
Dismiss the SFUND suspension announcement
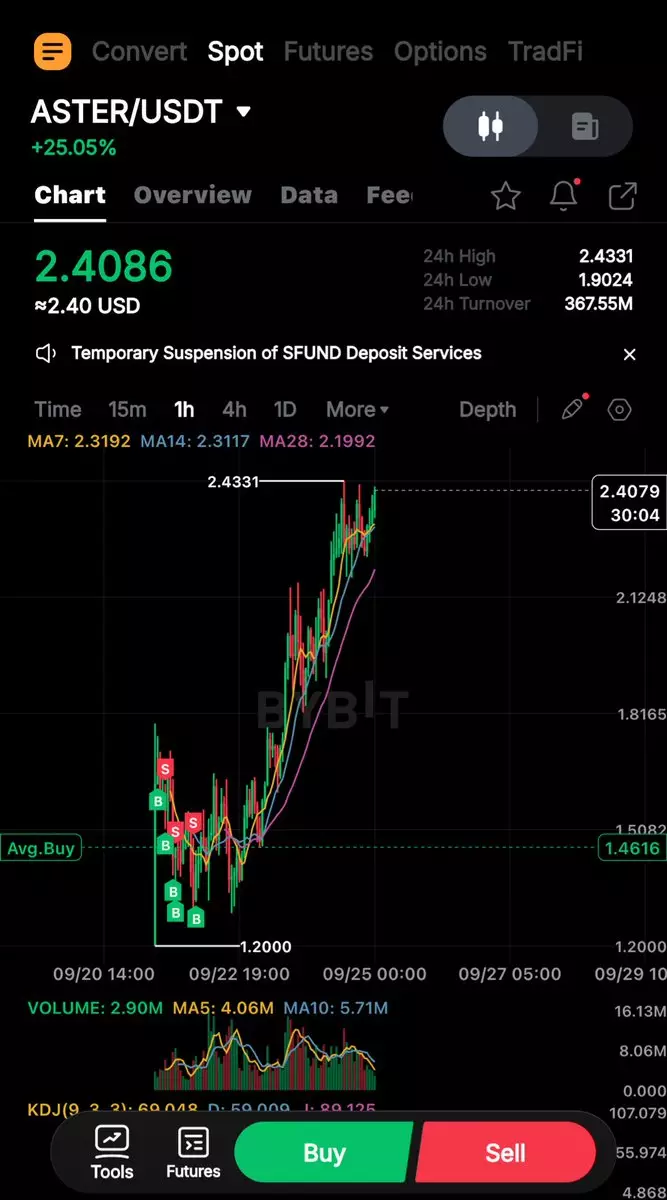[629, 354]
